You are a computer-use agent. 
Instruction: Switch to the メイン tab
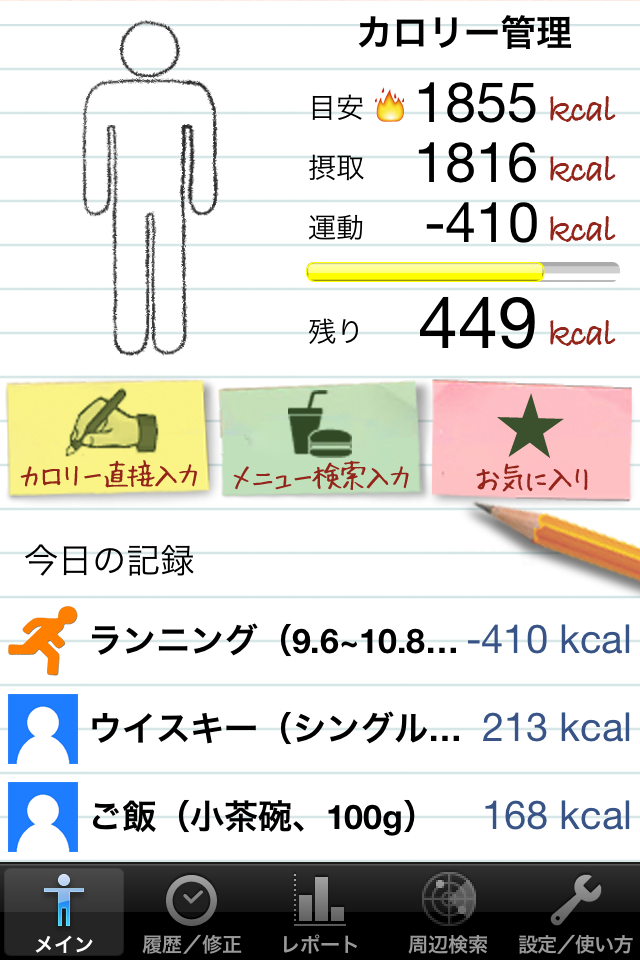64,912
